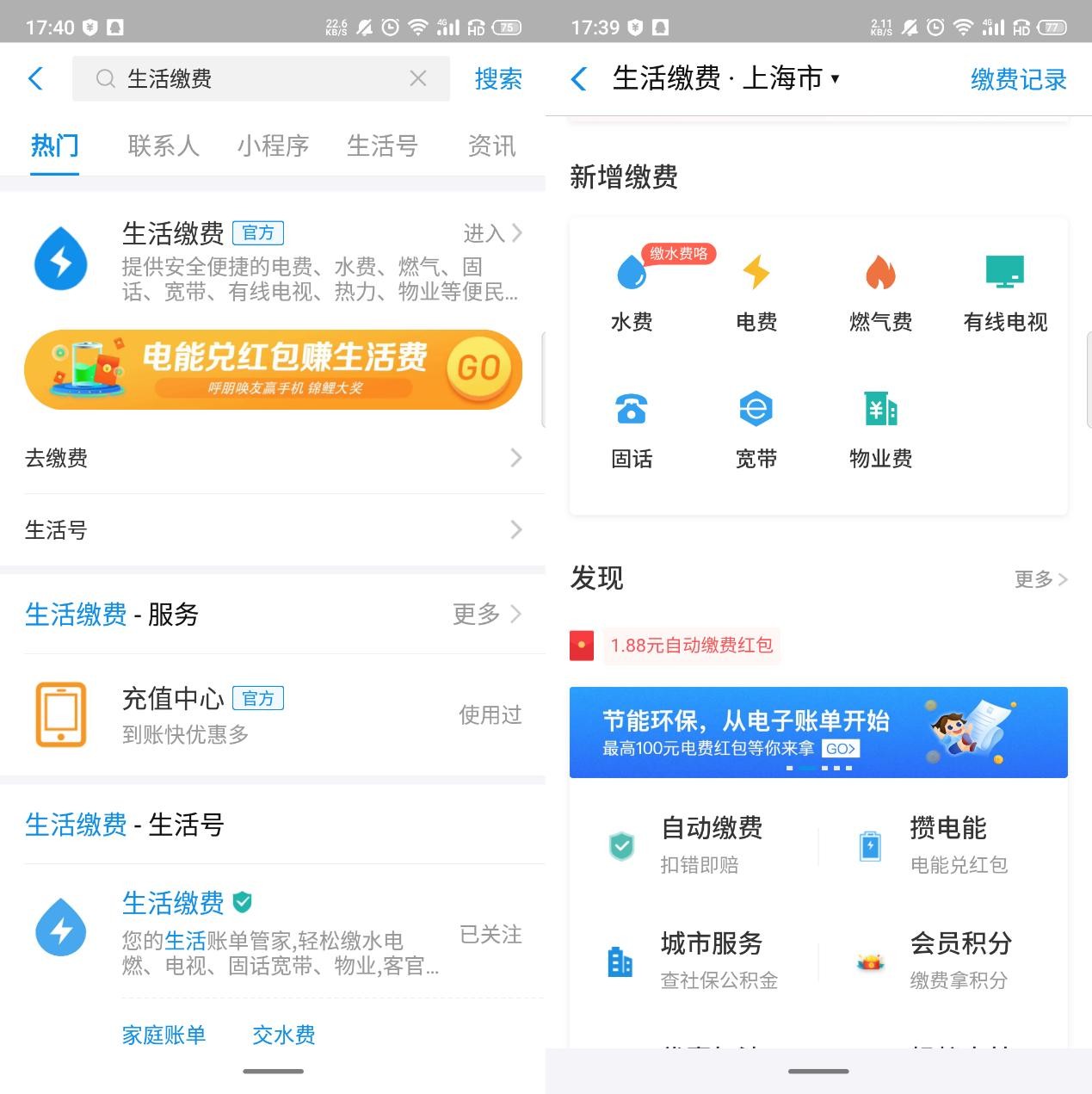1092x1094 pixels.
Task: Open the 去缴费 row
Action: pyautogui.click(x=274, y=458)
